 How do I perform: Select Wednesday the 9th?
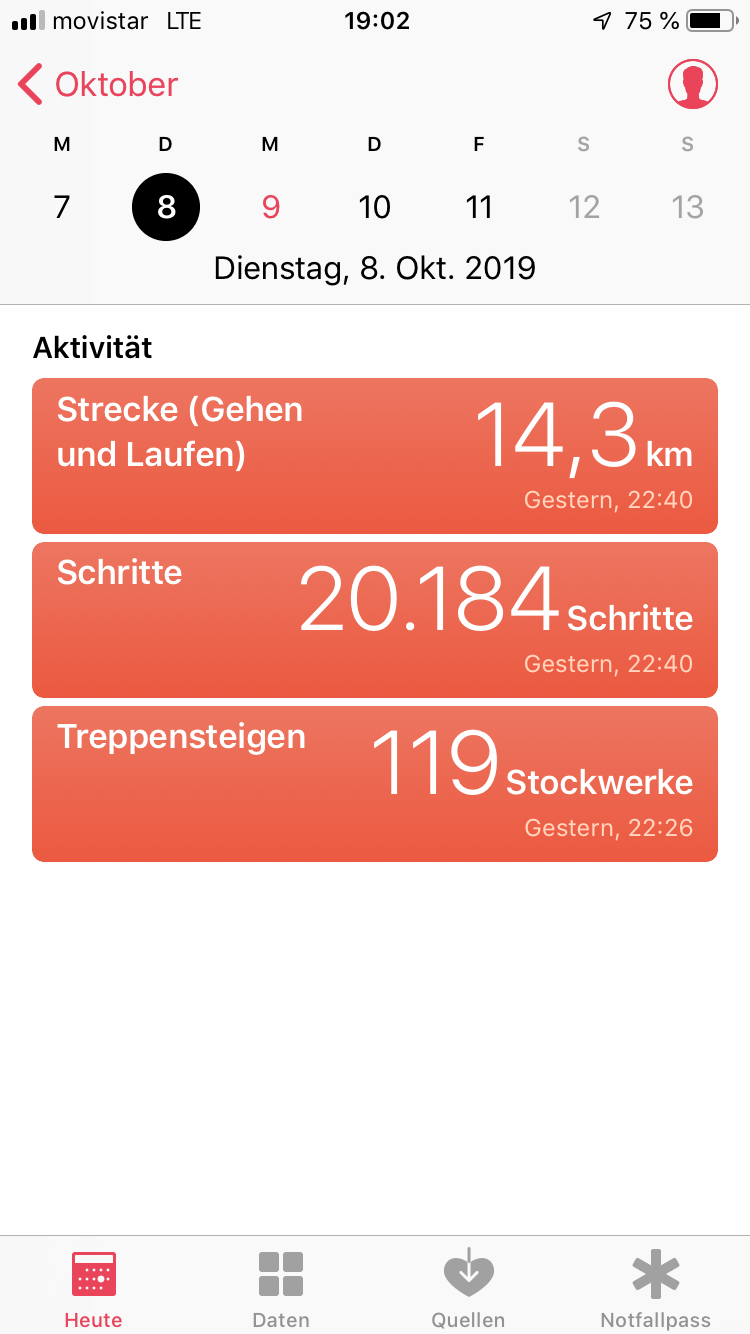pyautogui.click(x=270, y=207)
